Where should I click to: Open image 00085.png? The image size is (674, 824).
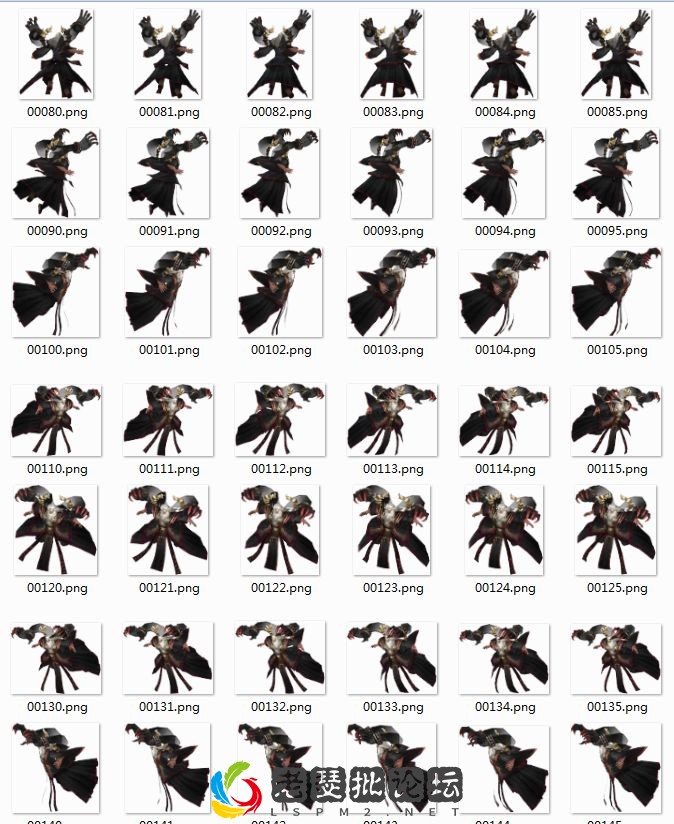[616, 54]
